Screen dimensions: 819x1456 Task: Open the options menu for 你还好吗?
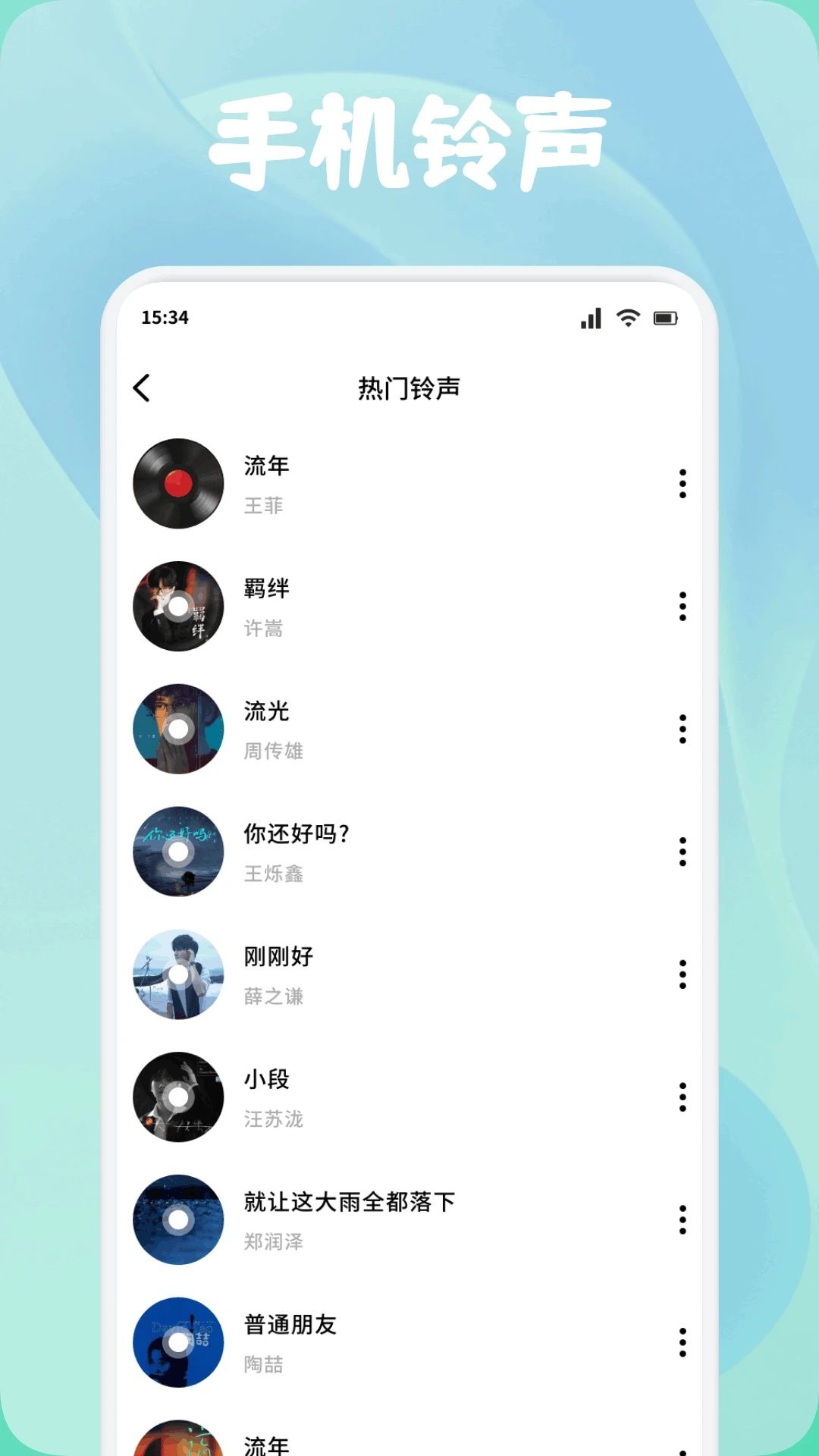(x=683, y=852)
